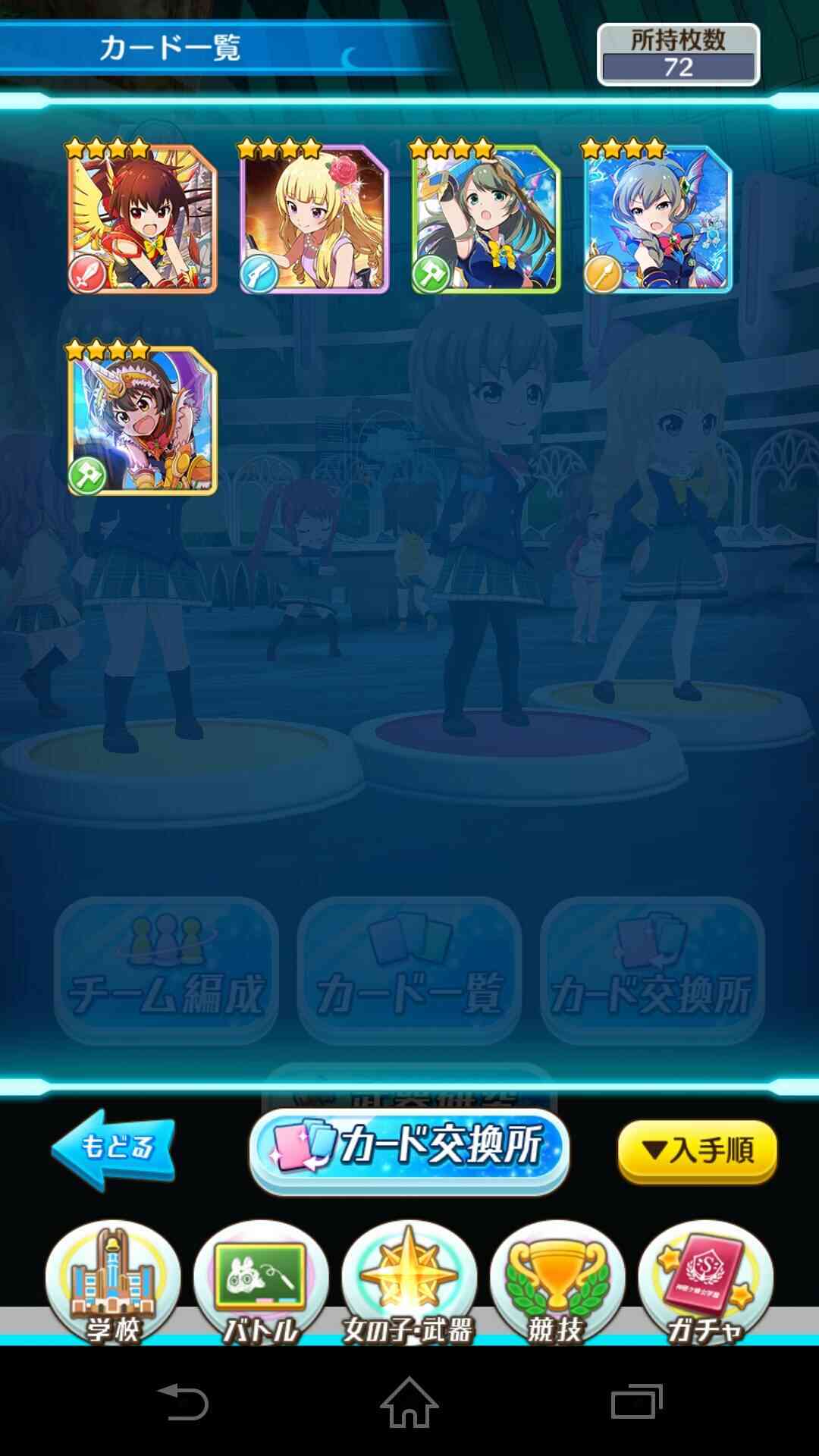Change sort order via 入手順 button
Viewport: 819px width, 1456px height.
click(x=698, y=1150)
